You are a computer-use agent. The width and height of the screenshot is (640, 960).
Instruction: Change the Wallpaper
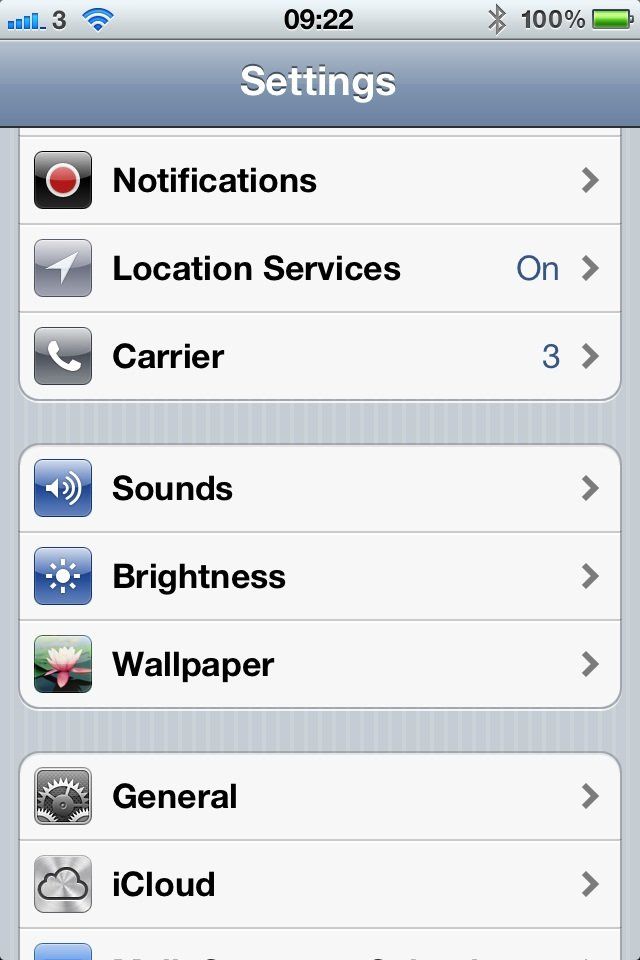(320, 665)
